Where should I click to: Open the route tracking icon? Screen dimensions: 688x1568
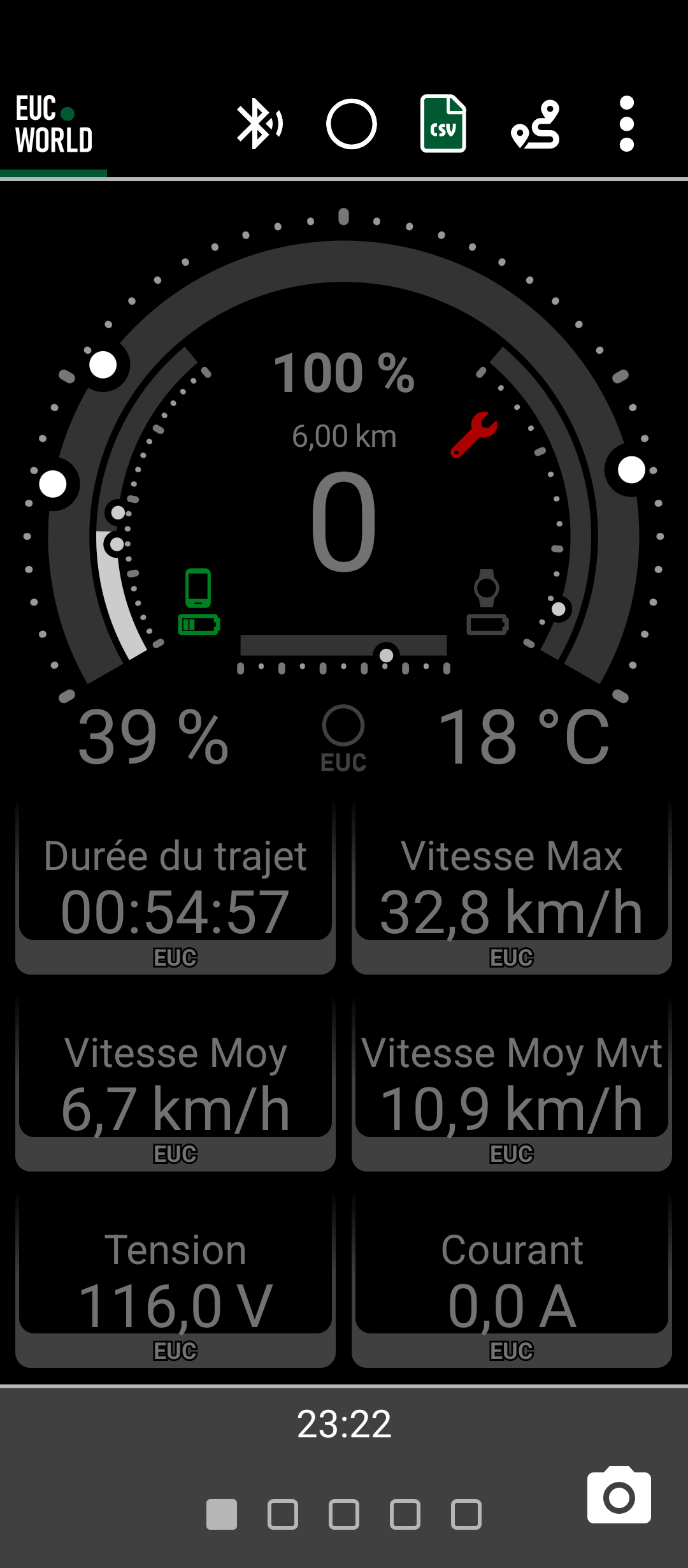(x=535, y=124)
